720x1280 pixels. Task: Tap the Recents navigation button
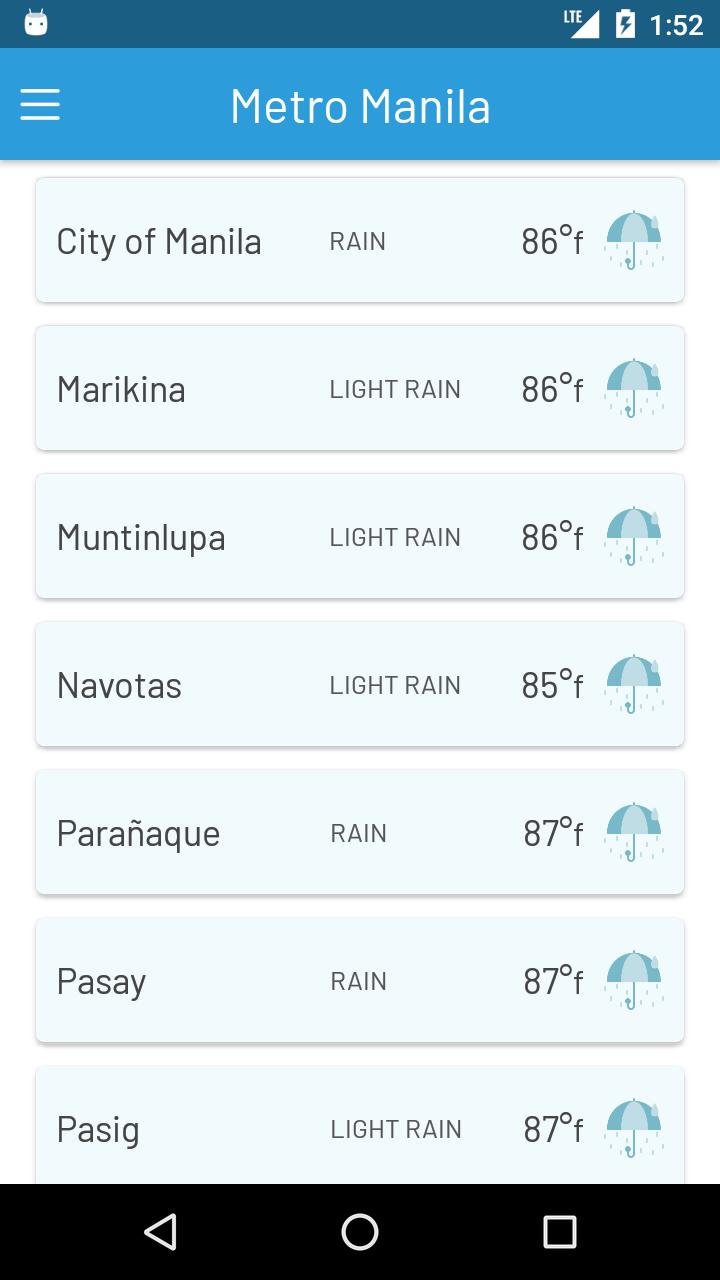tap(559, 1234)
